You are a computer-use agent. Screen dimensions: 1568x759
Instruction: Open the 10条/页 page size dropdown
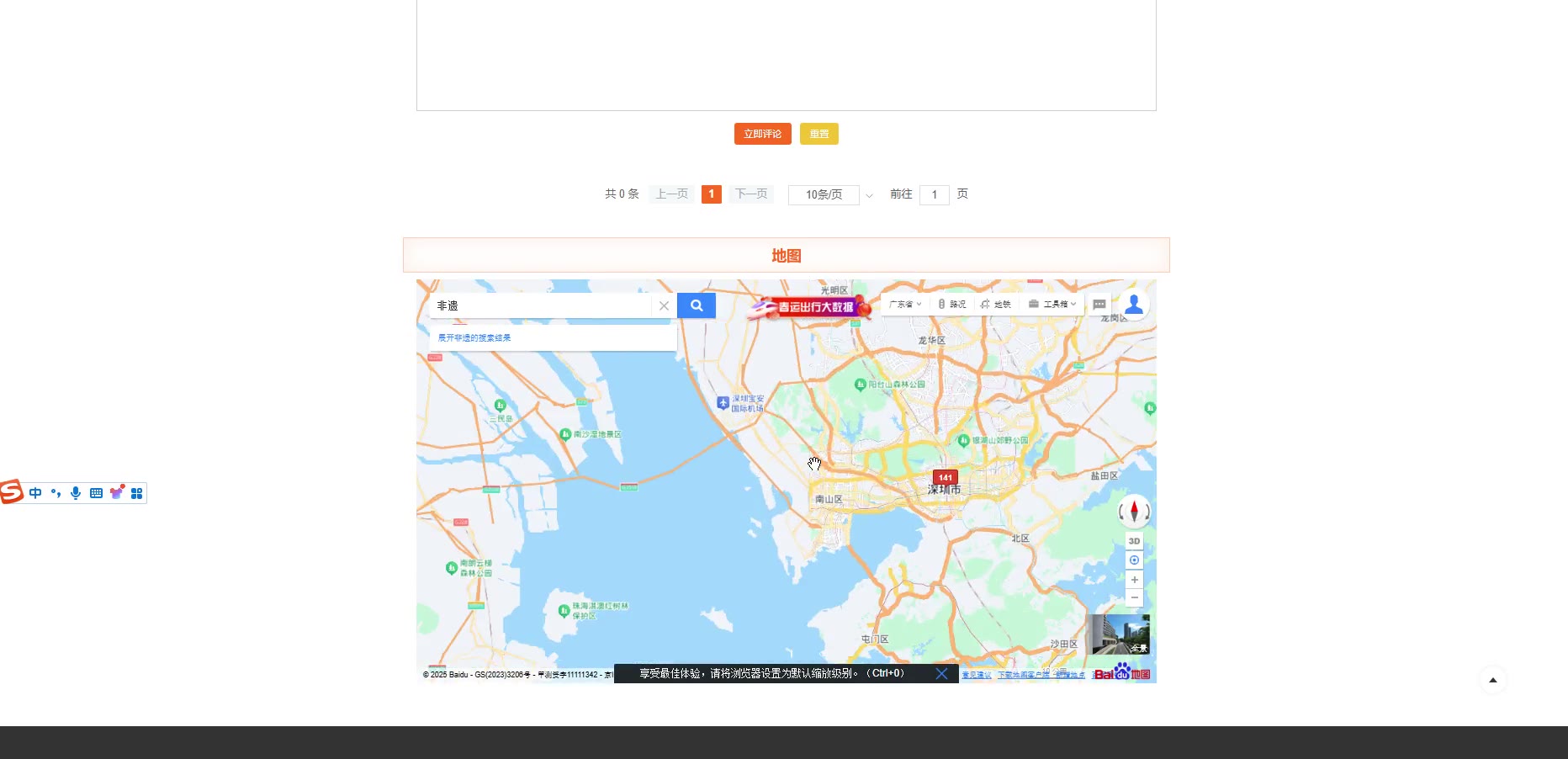point(831,195)
